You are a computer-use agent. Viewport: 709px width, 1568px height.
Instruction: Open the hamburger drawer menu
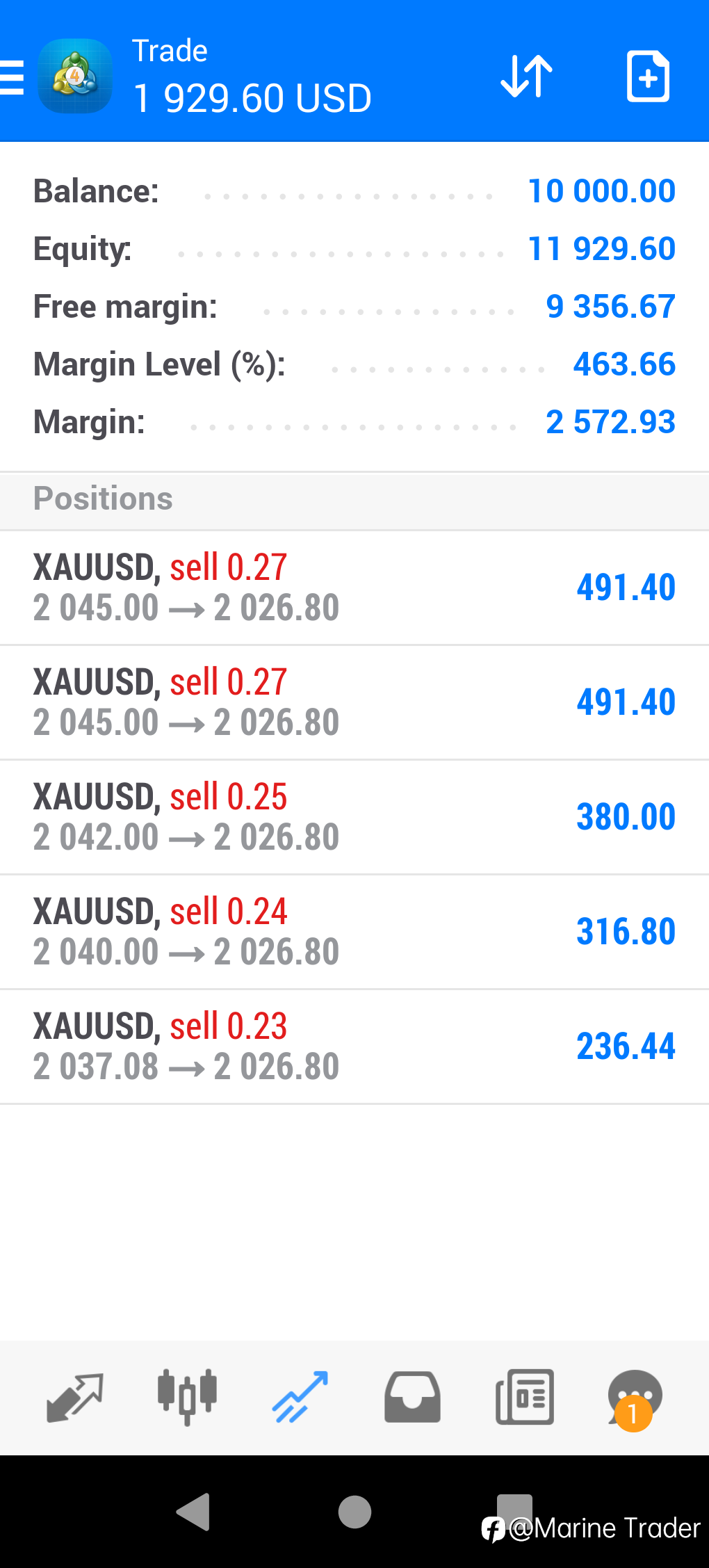tap(12, 76)
